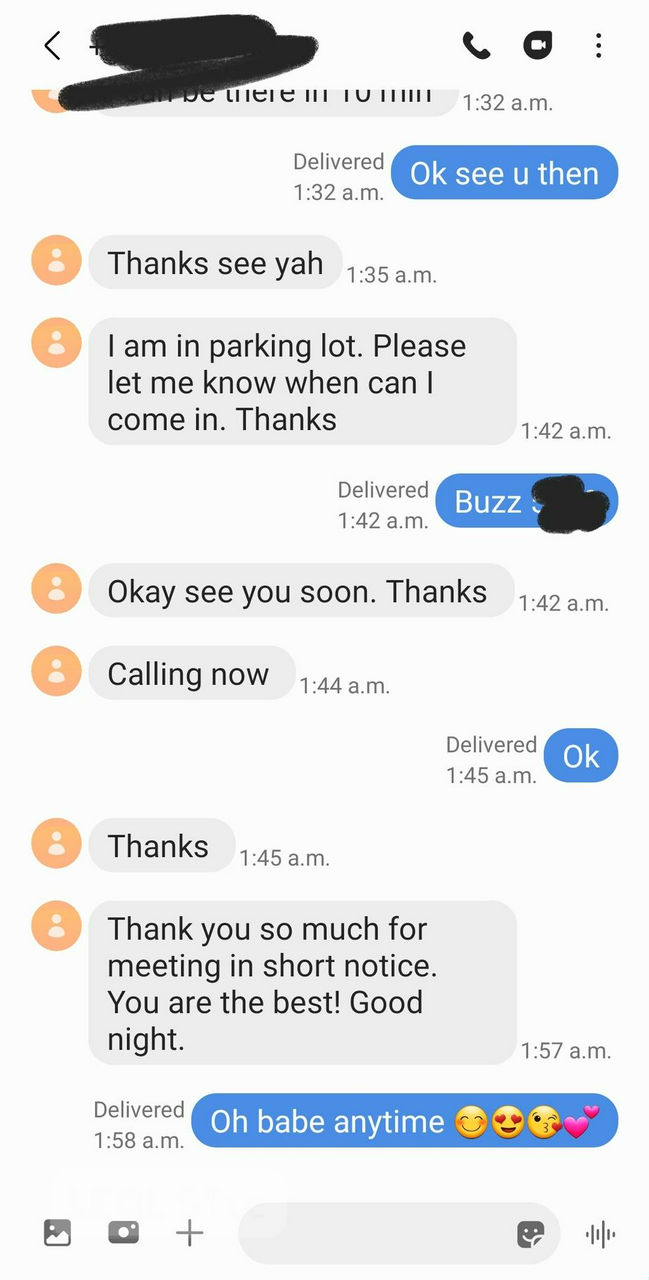Tap the plus icon for more attachments
This screenshot has height=1280, width=649.
(x=189, y=1233)
